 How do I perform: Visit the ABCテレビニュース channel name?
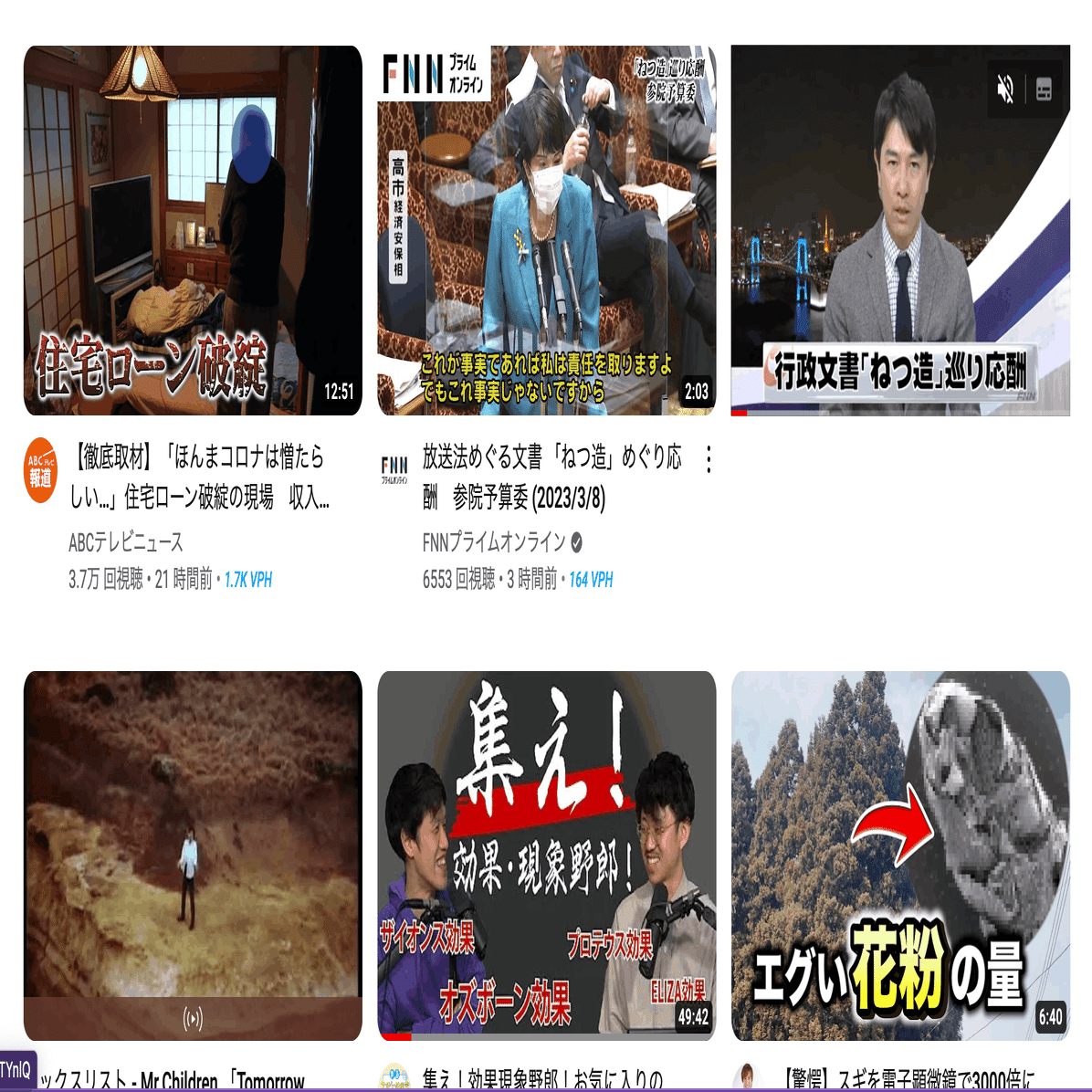tap(126, 542)
